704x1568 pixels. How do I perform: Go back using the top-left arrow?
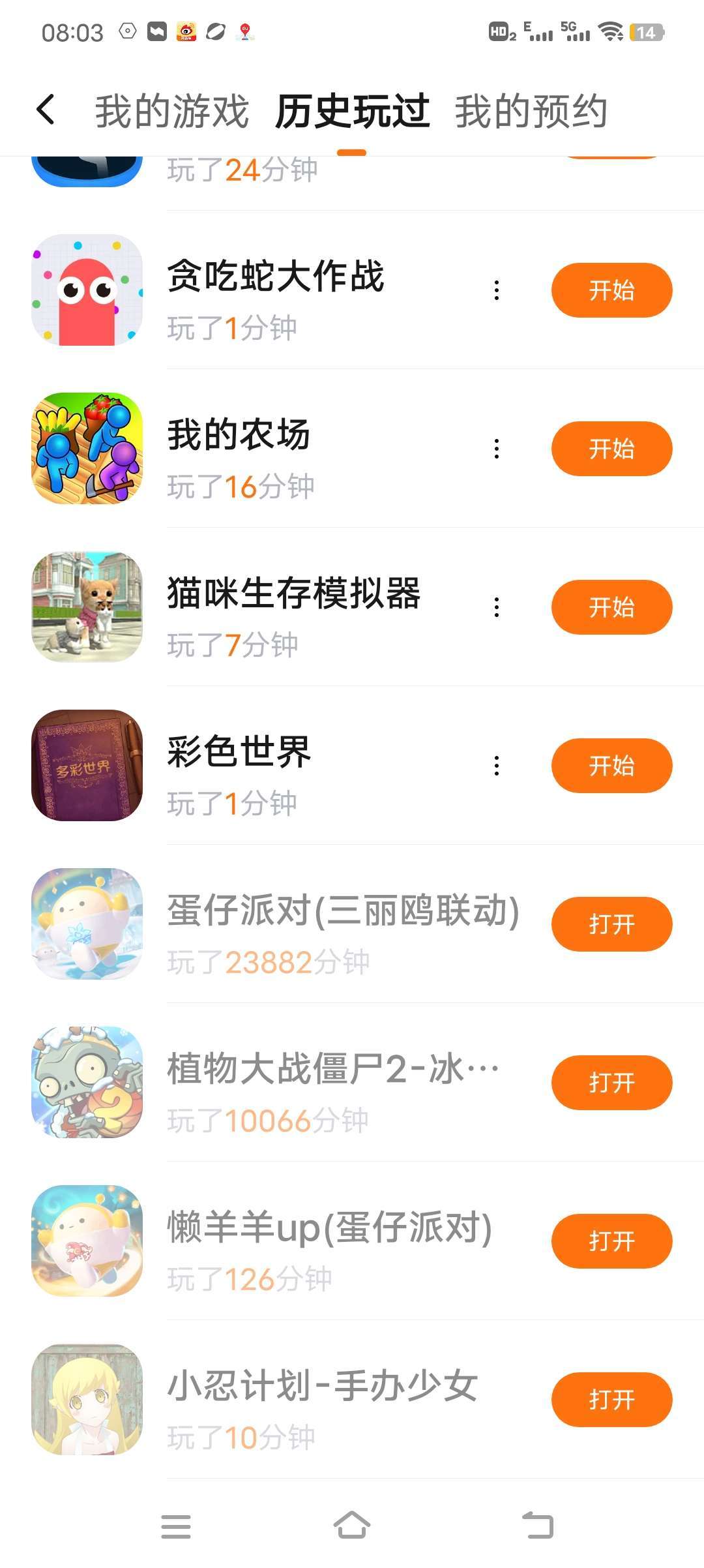coord(46,110)
